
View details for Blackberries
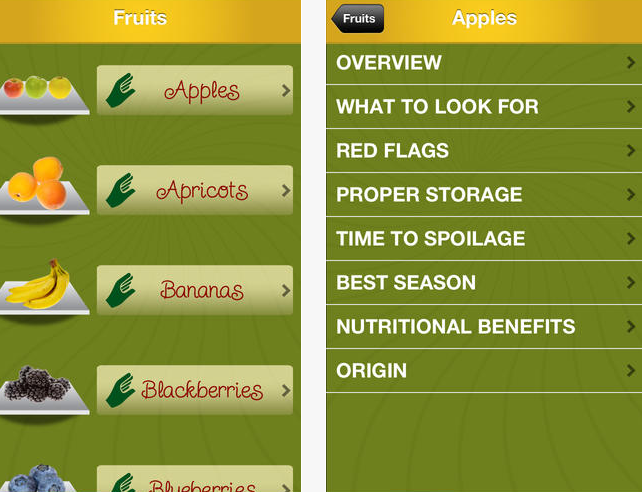(x=195, y=390)
